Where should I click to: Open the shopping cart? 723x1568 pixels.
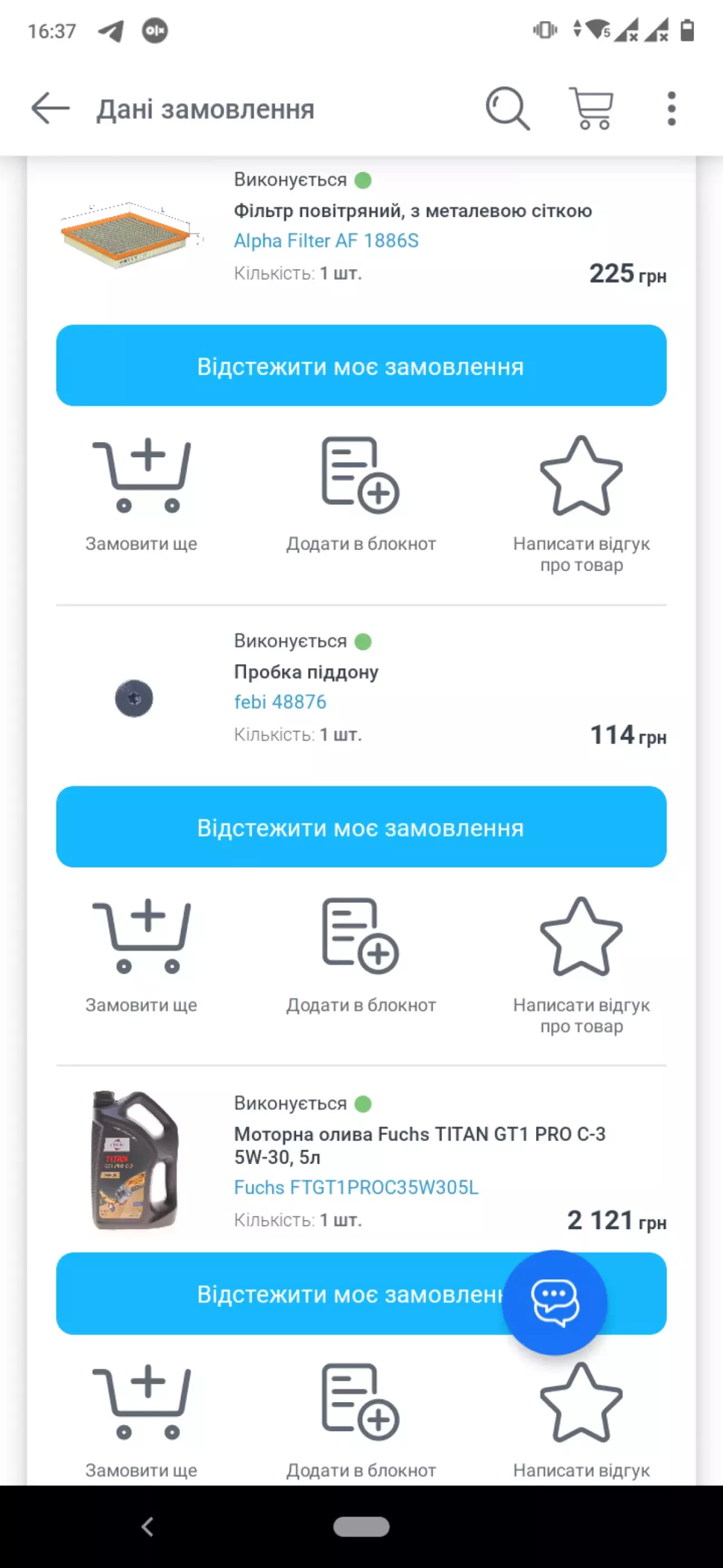point(591,109)
